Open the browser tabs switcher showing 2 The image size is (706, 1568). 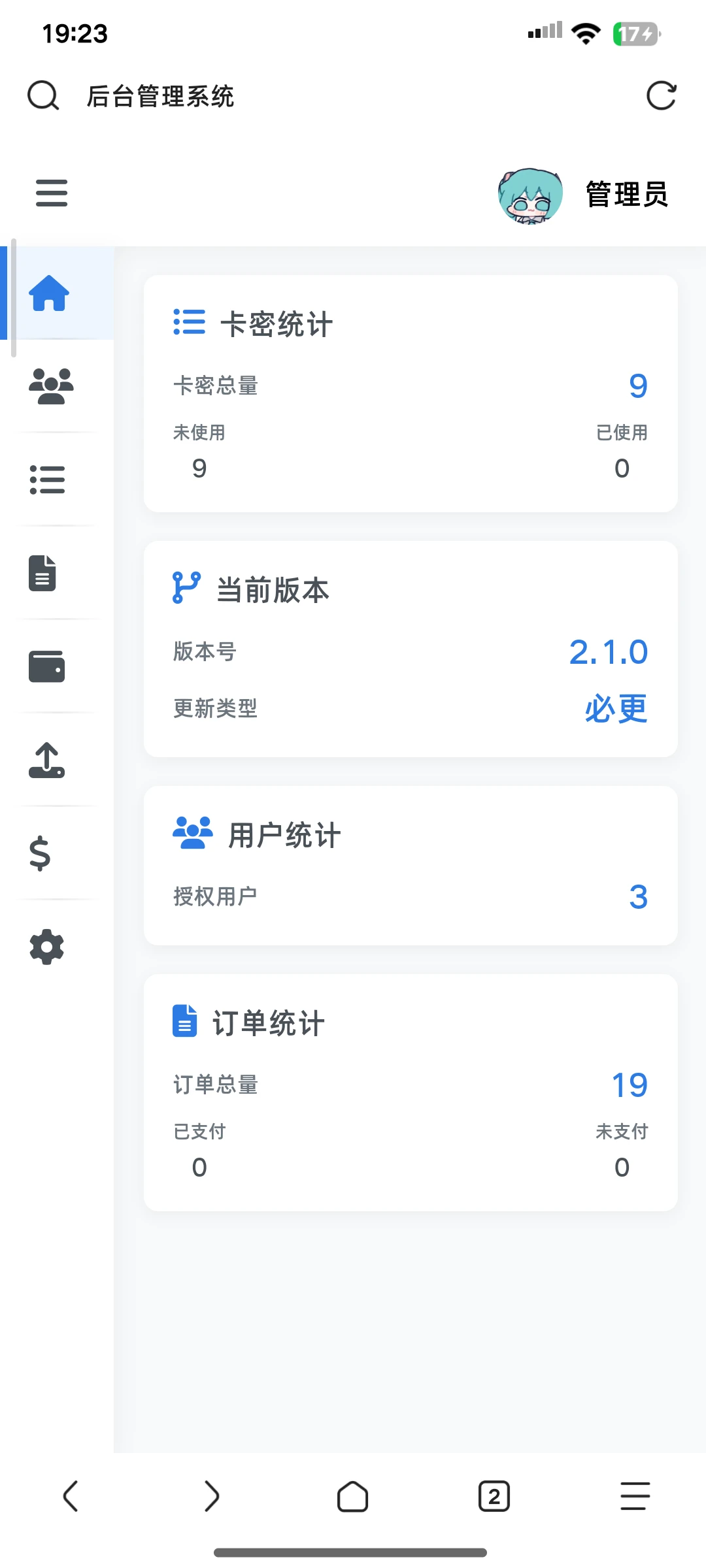[494, 1496]
